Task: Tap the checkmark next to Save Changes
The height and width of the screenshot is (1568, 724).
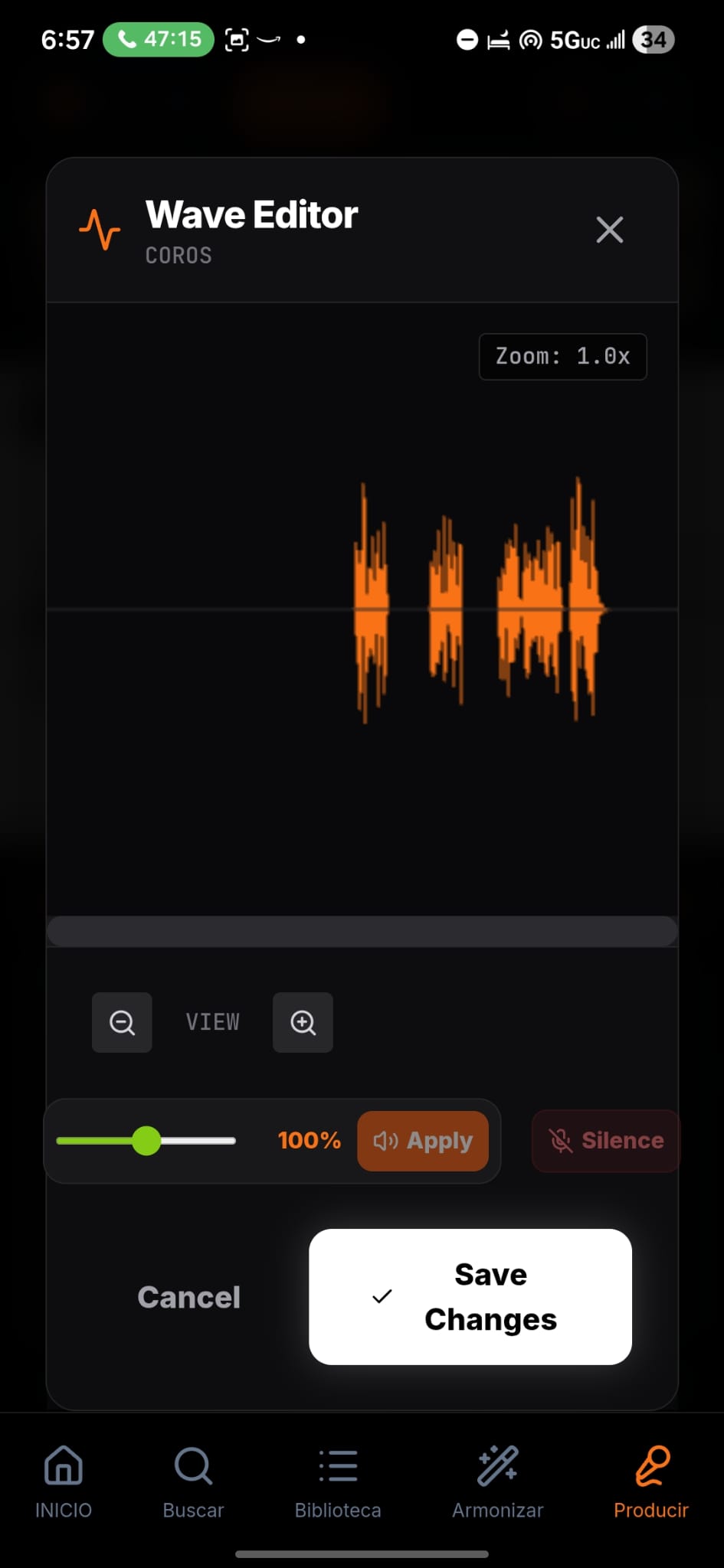Action: pos(381,1295)
